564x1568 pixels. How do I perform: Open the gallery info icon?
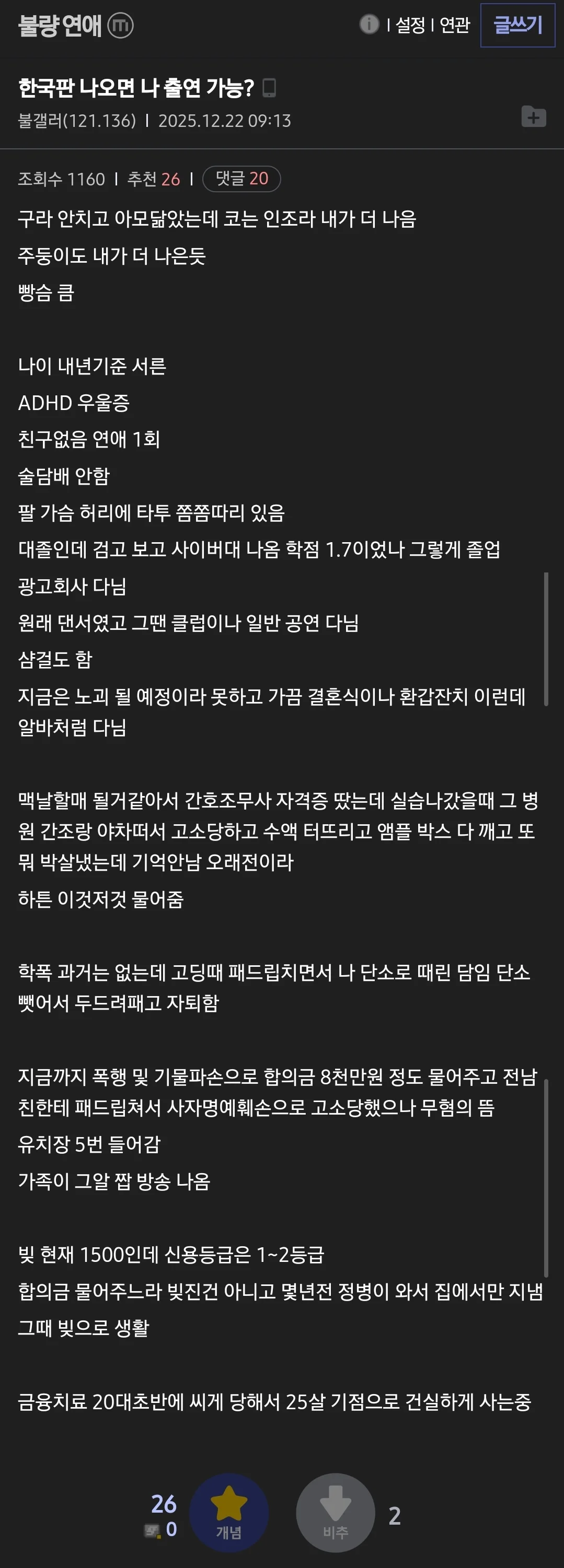tap(369, 25)
